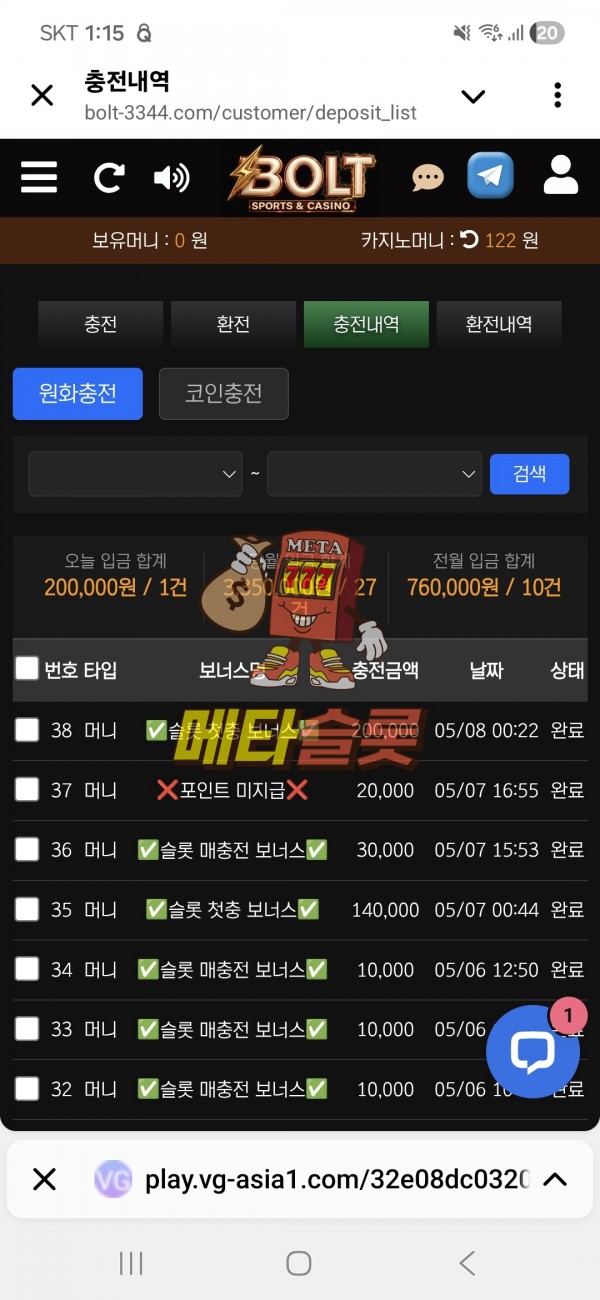Select the 코인충전 button
Screen dimensions: 600x1300
click(x=224, y=393)
